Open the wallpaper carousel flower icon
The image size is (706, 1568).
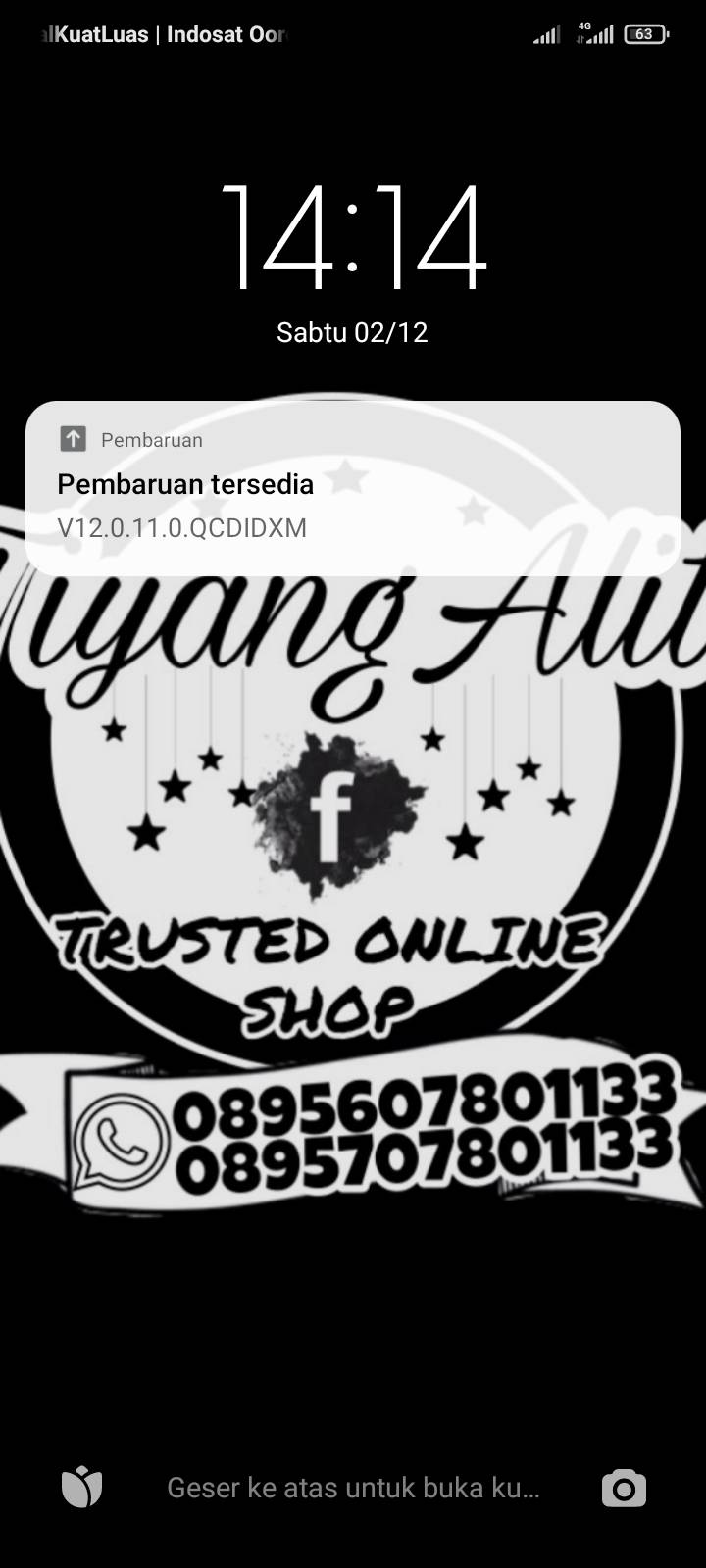82,1488
